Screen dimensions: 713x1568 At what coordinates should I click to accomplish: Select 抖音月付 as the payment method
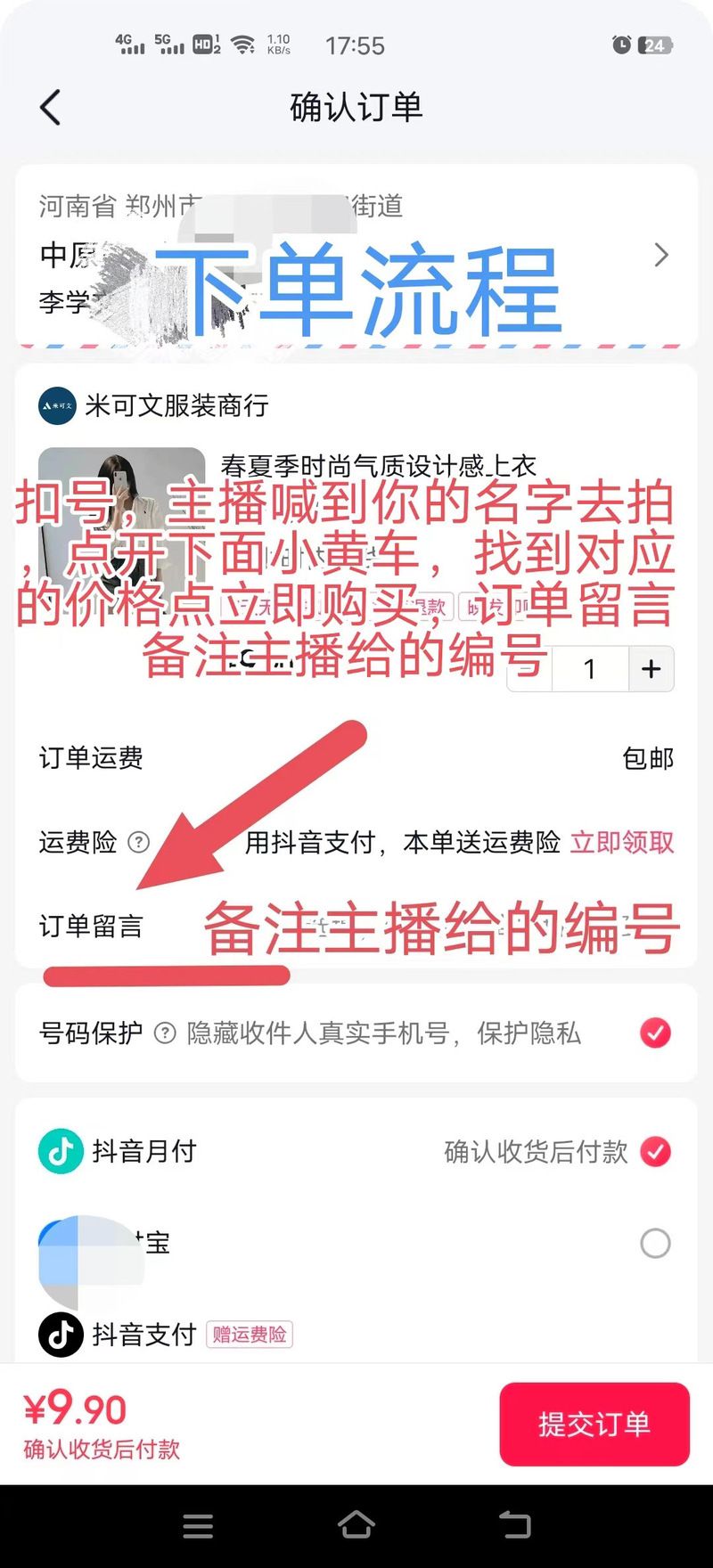(x=655, y=1151)
